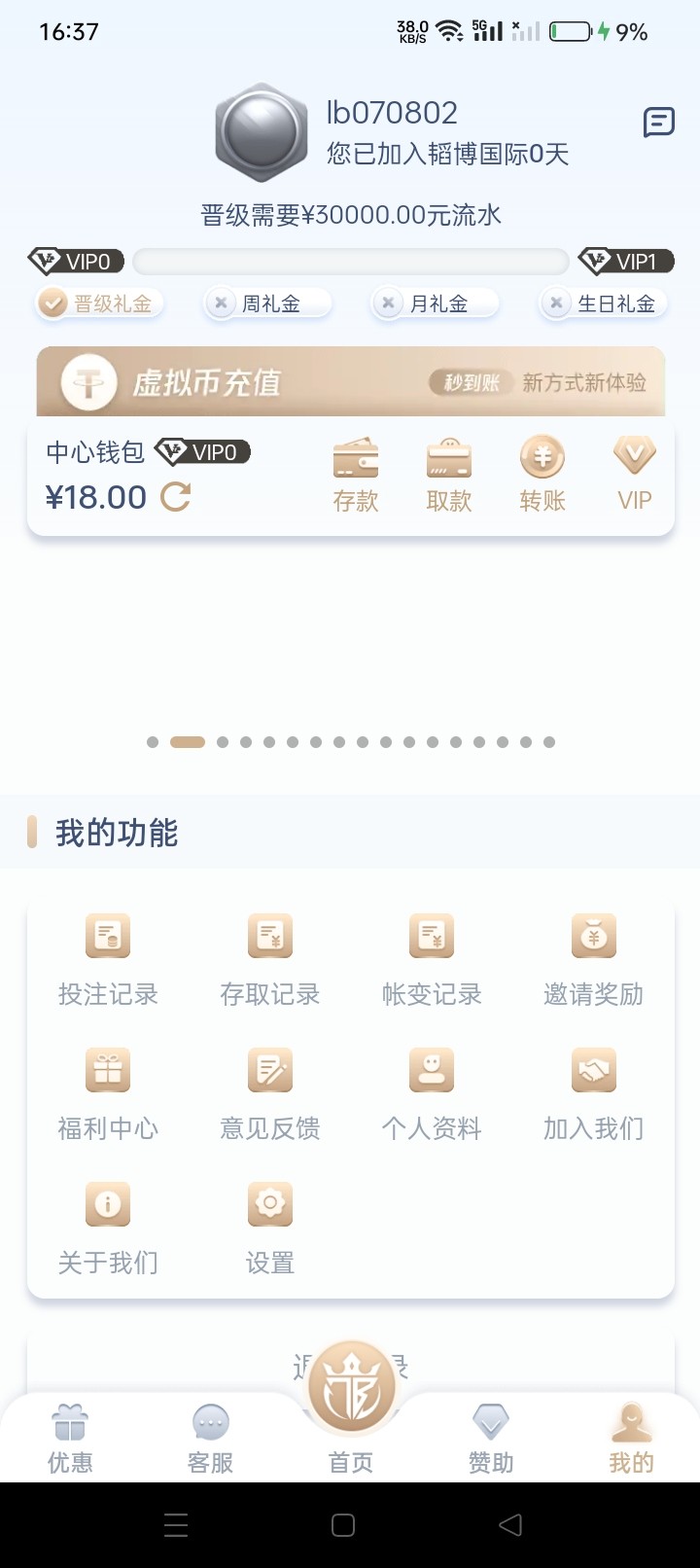Open 福利中心 welfare center
This screenshot has height=1568, width=700.
pyautogui.click(x=107, y=1091)
